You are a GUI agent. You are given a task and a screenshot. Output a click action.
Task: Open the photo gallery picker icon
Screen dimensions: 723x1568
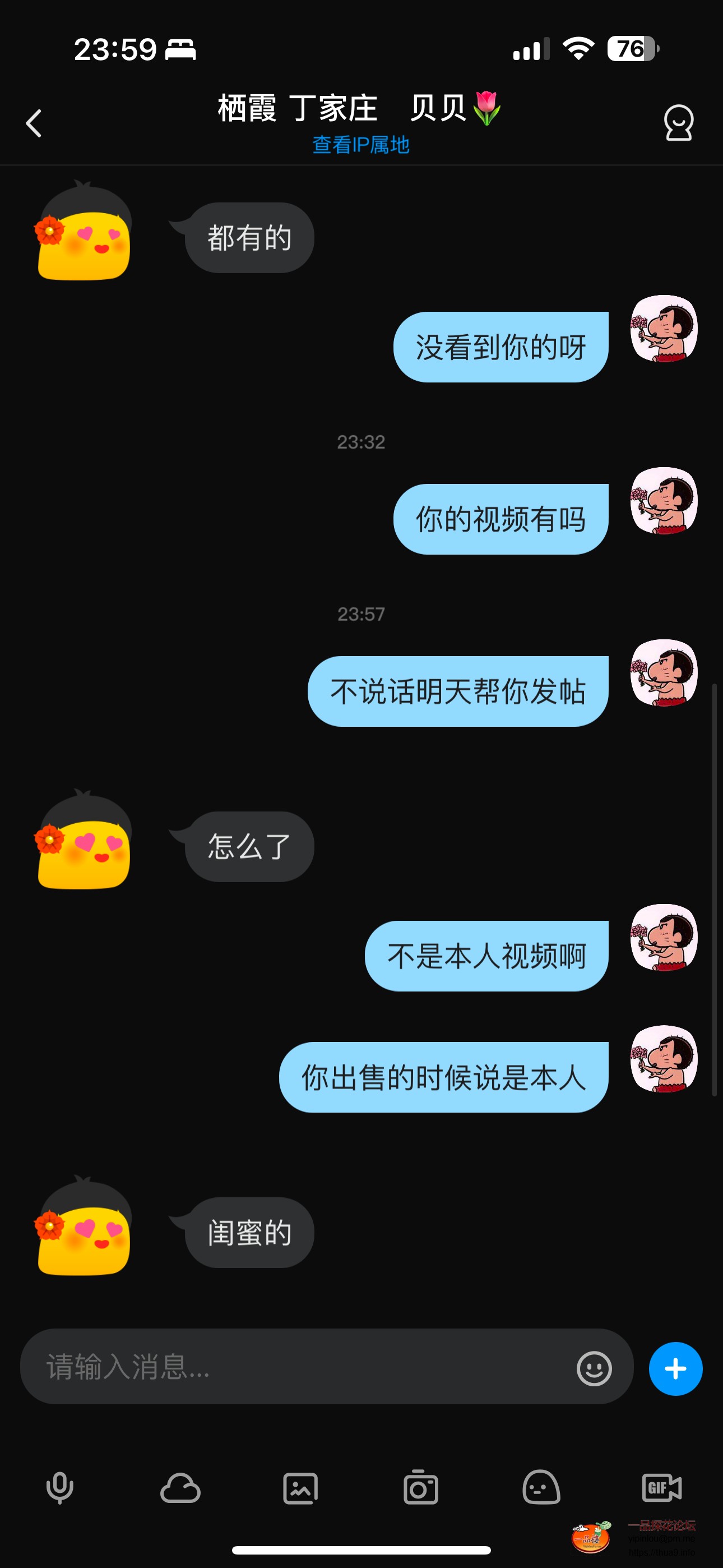pos(300,1488)
